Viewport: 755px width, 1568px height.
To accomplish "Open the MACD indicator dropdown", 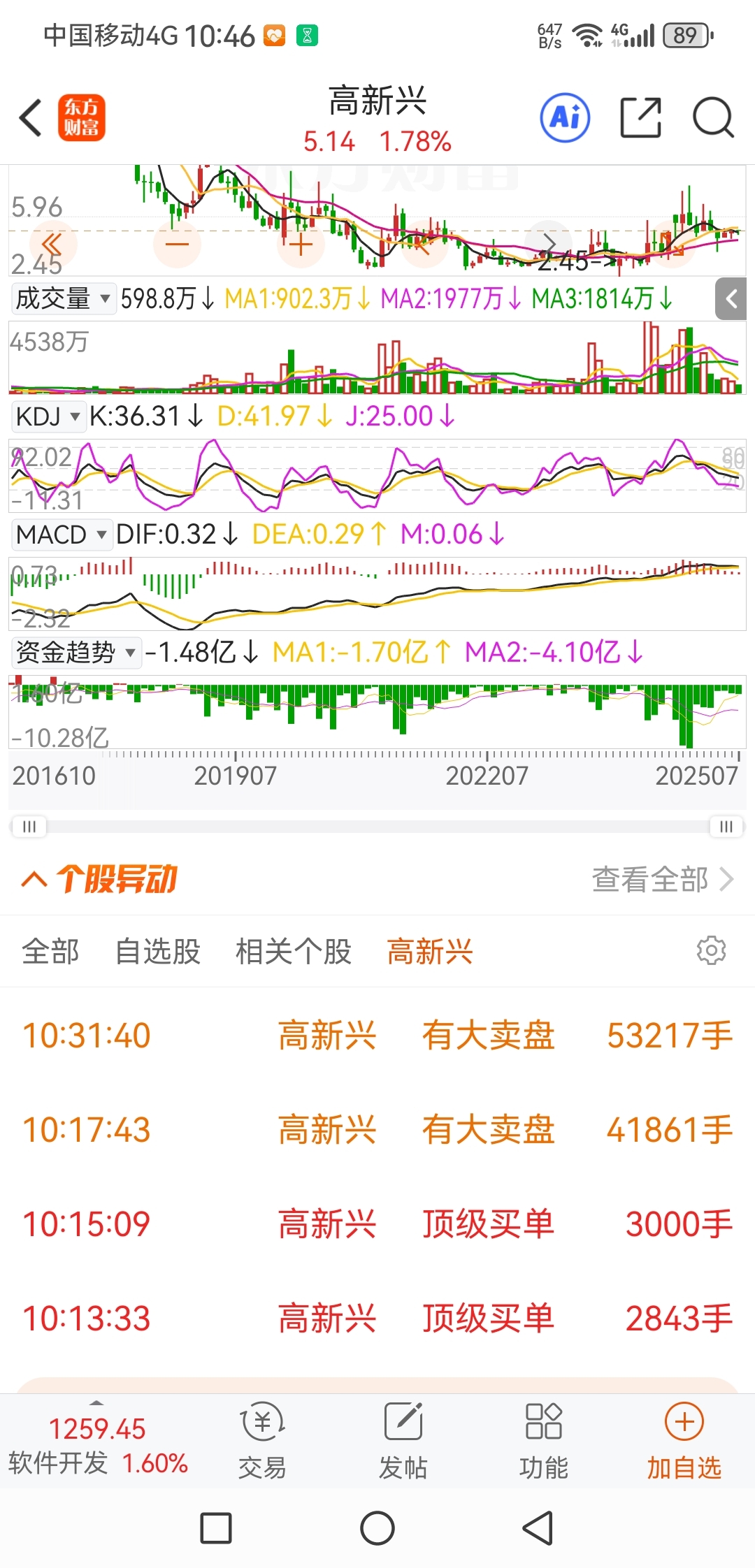I will tap(62, 535).
